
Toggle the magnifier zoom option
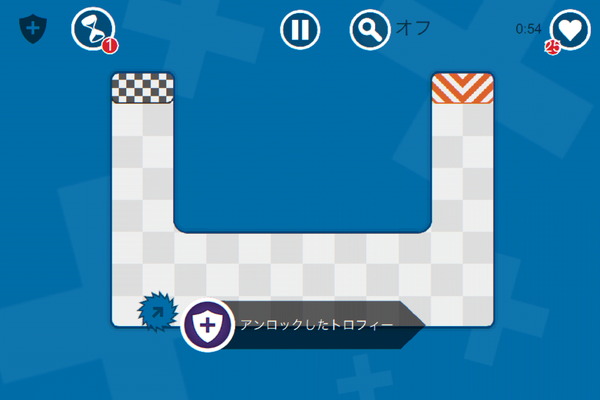370,29
